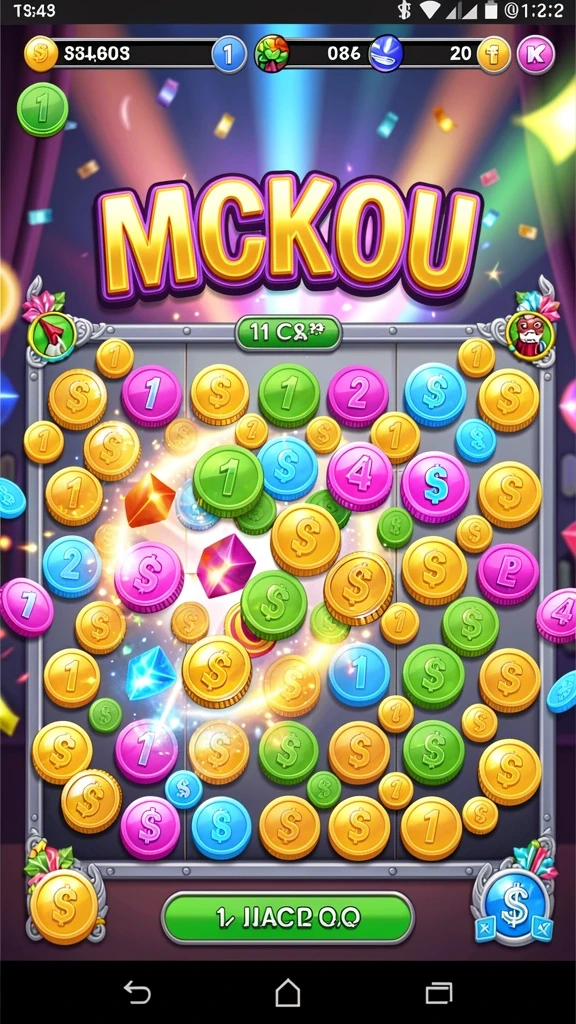Tap the red arrow booster at board corner
Viewport: 576px width, 1024px height.
pos(51,336)
